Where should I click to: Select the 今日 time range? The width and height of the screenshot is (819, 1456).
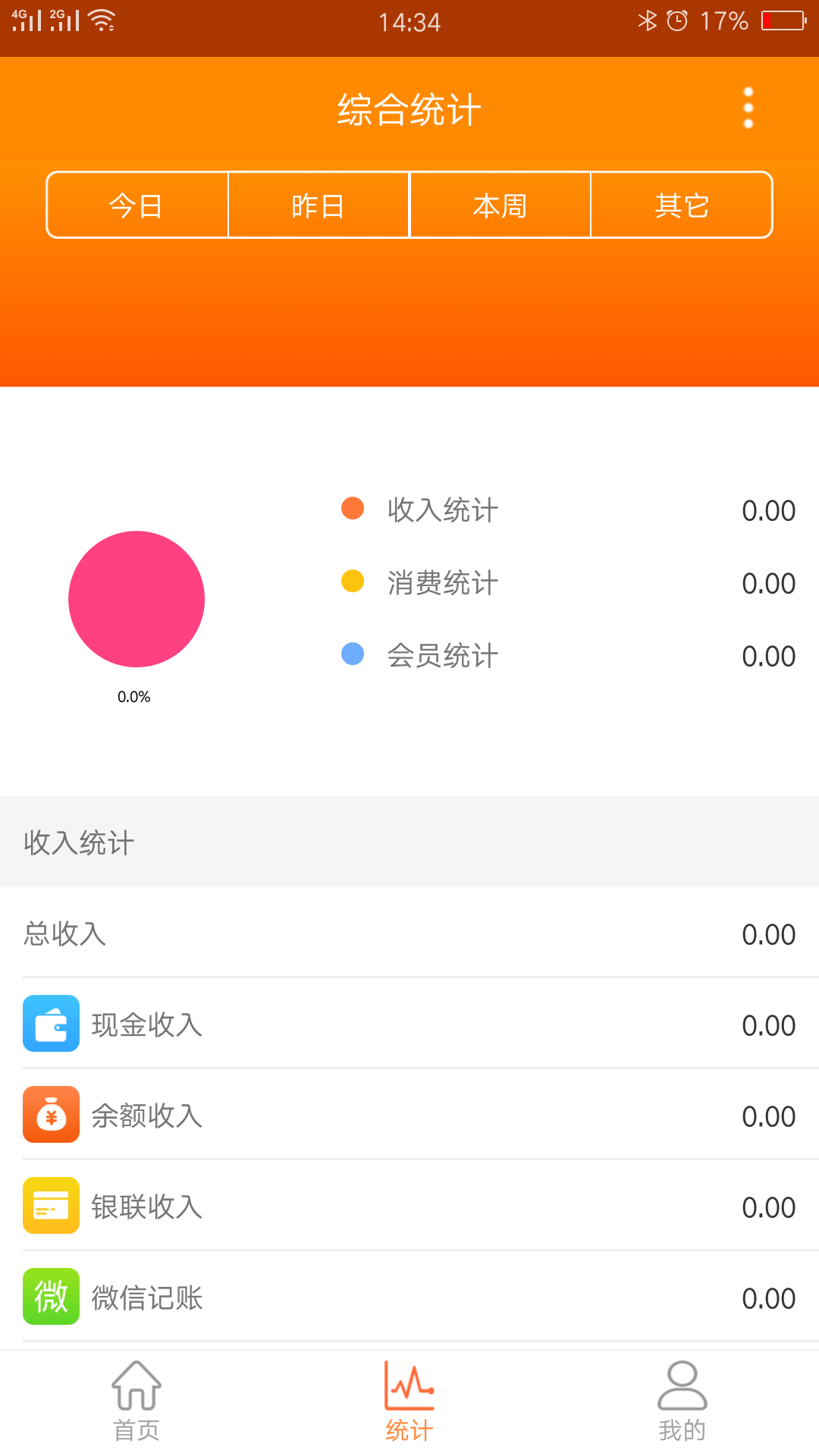[x=137, y=205]
